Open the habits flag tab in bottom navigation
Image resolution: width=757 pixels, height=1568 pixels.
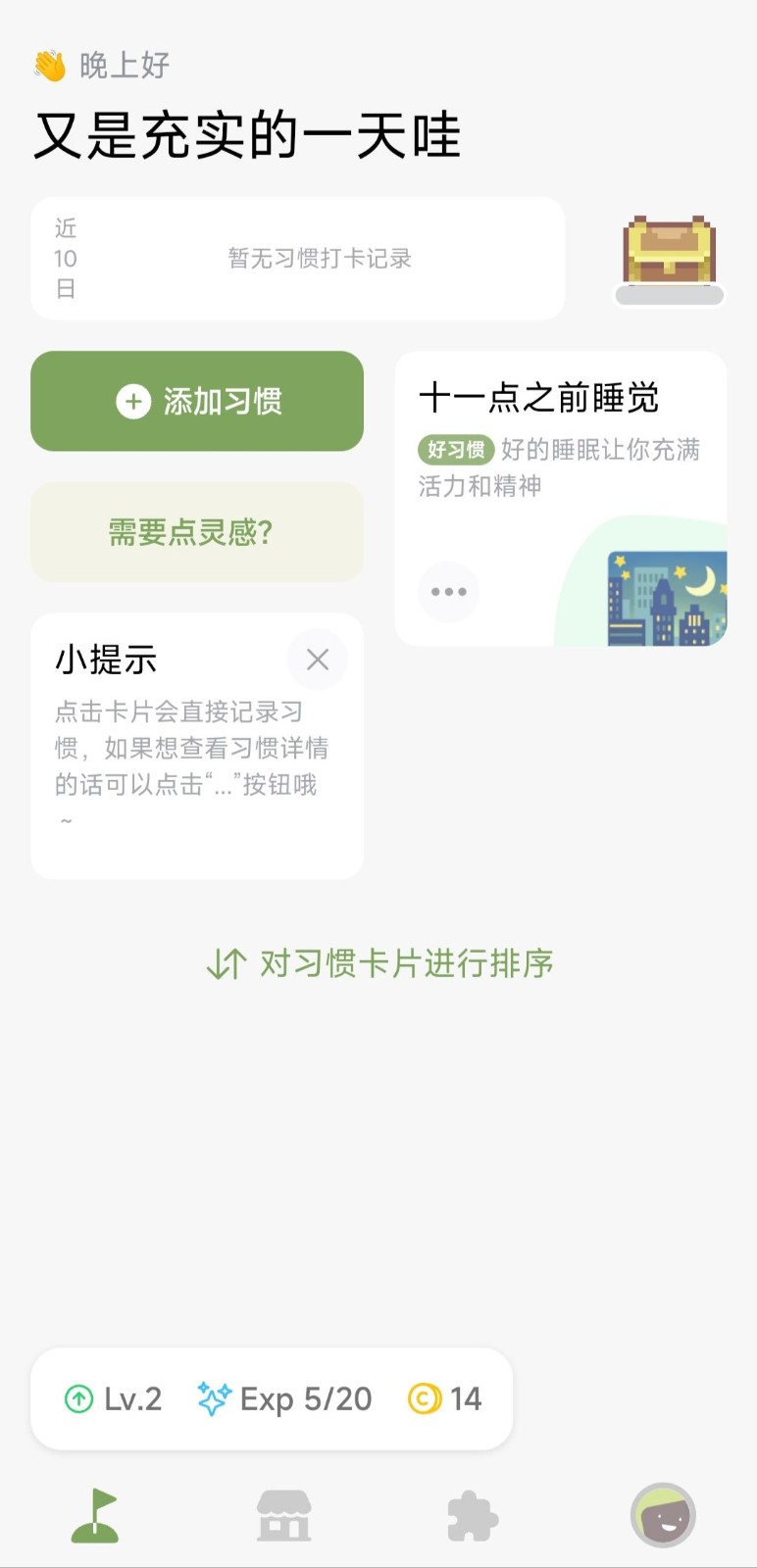click(x=94, y=1514)
